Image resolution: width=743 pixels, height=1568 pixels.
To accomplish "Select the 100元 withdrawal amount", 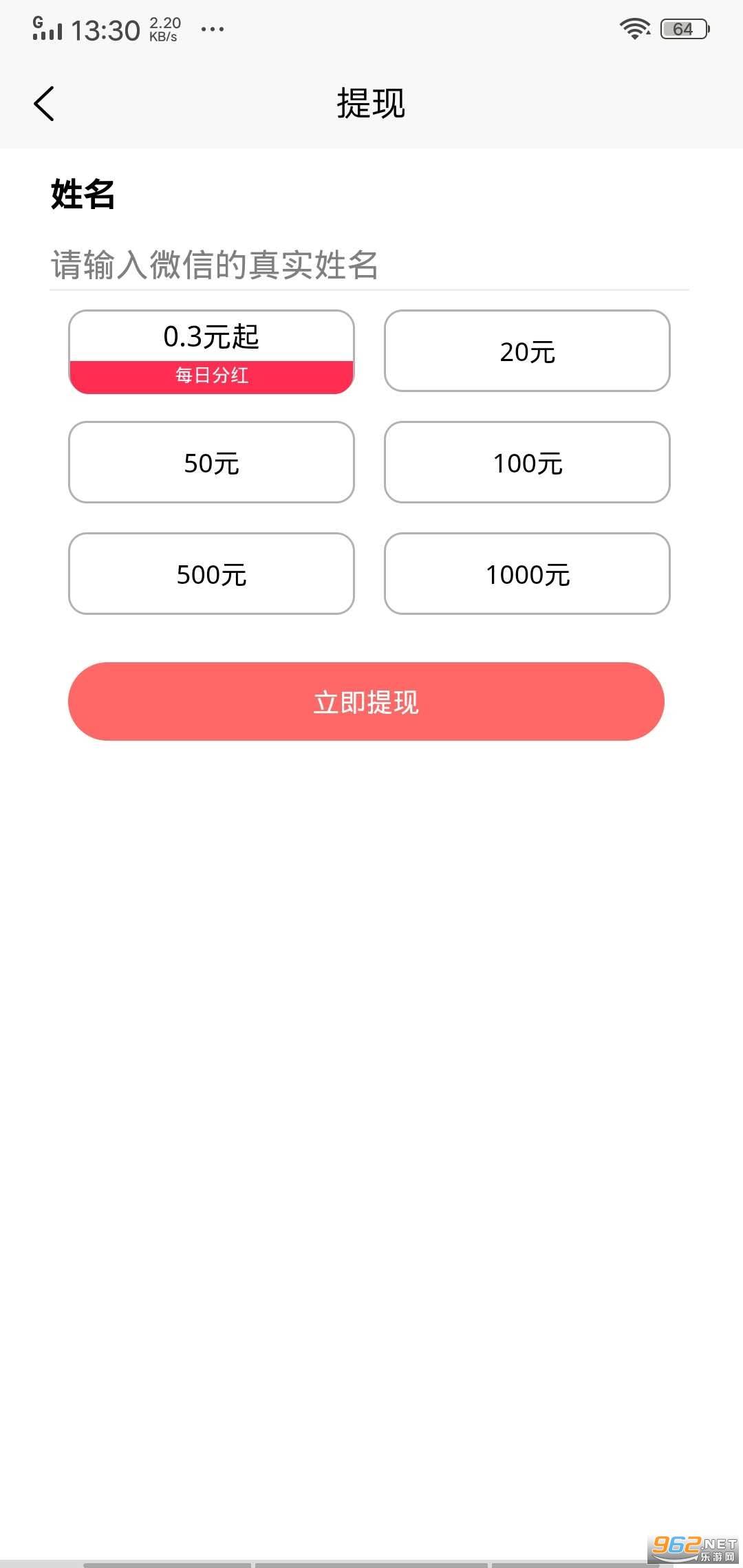I will click(x=527, y=462).
